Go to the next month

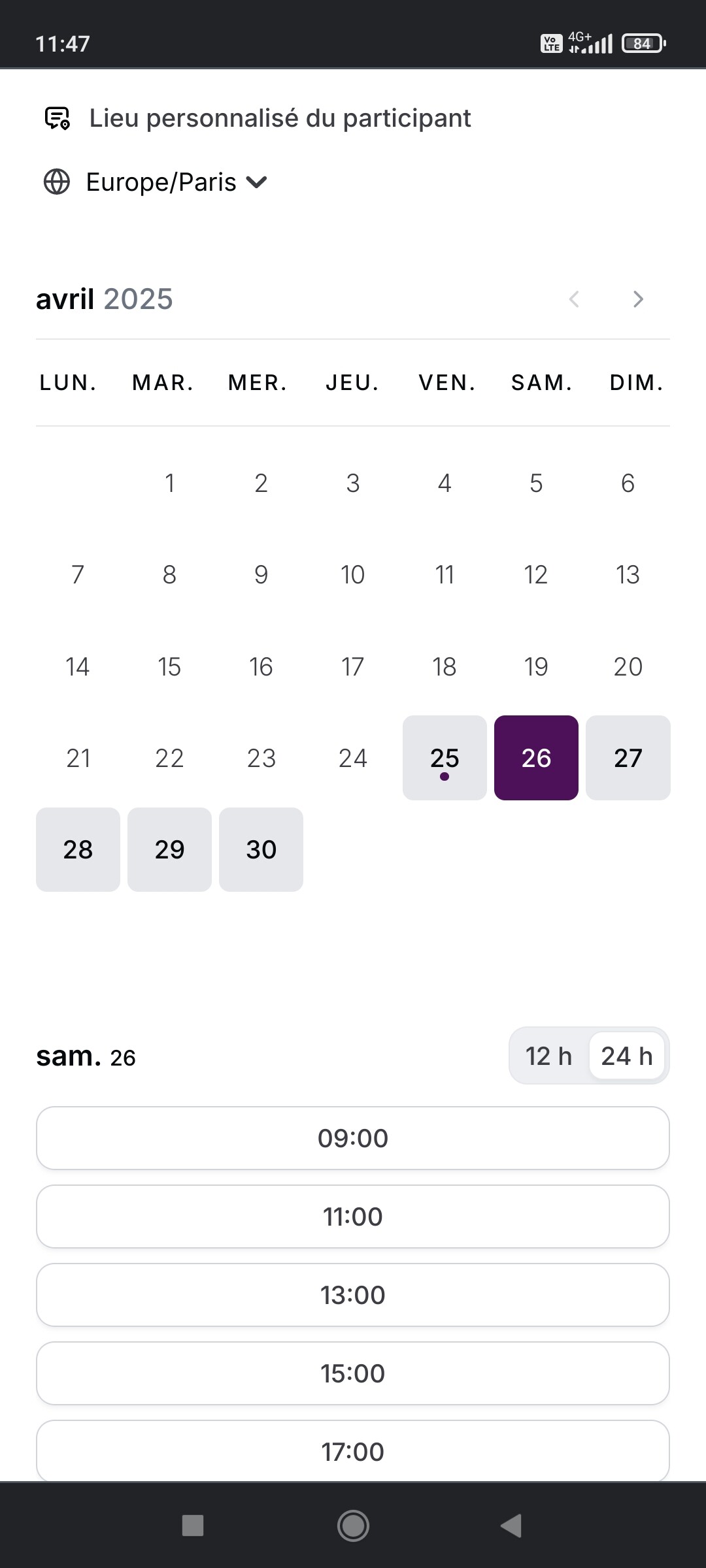coord(638,299)
